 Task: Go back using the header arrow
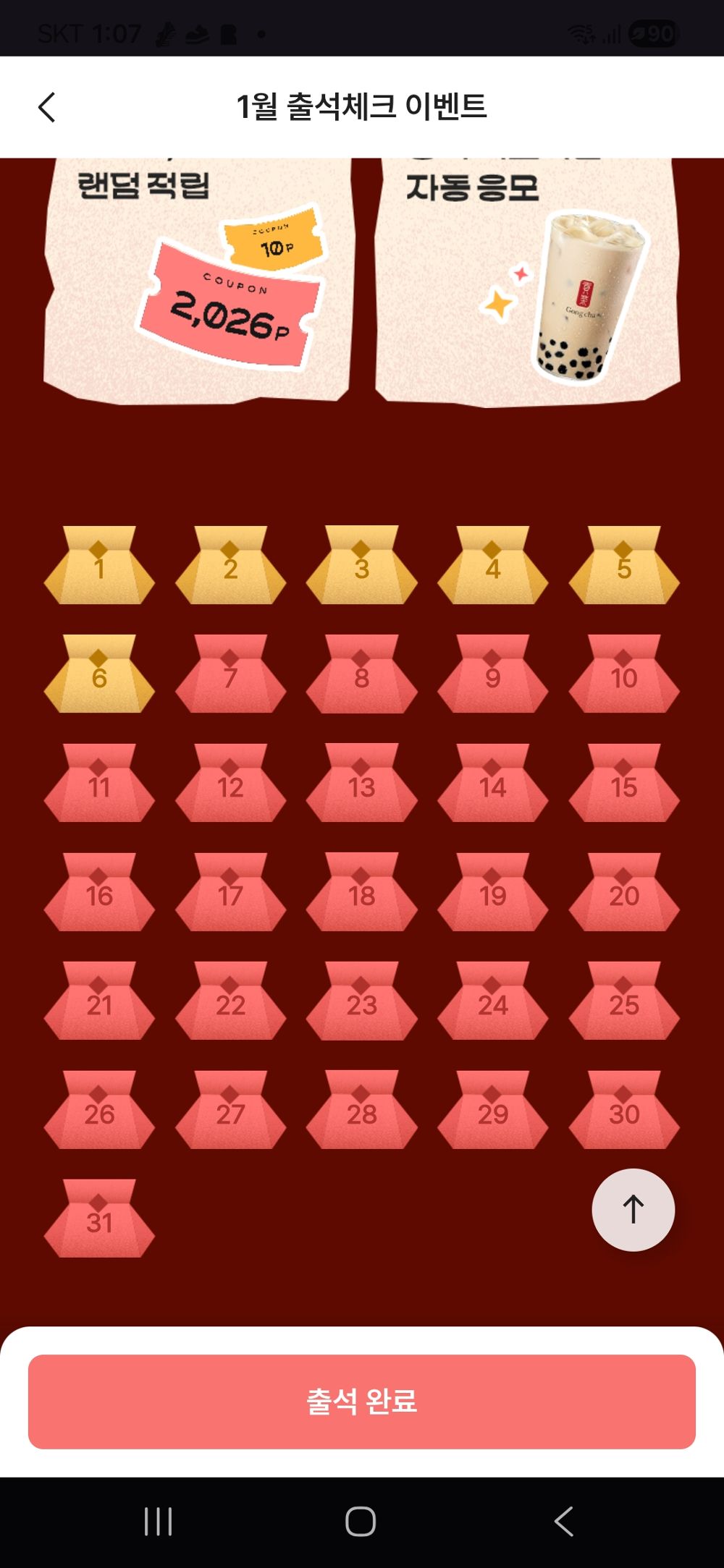tap(47, 108)
